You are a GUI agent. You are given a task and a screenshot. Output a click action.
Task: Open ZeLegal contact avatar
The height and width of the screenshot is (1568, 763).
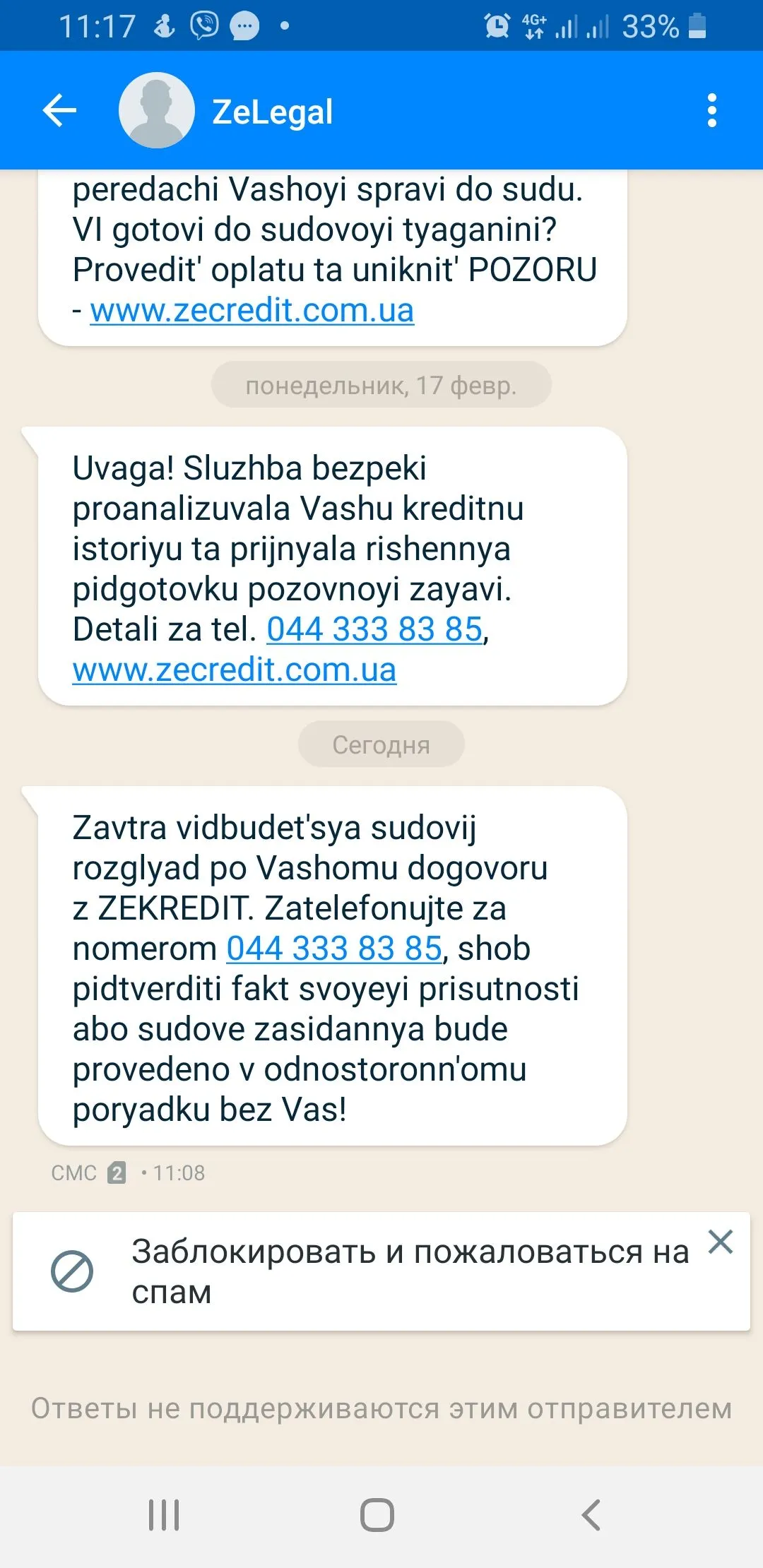(x=156, y=111)
